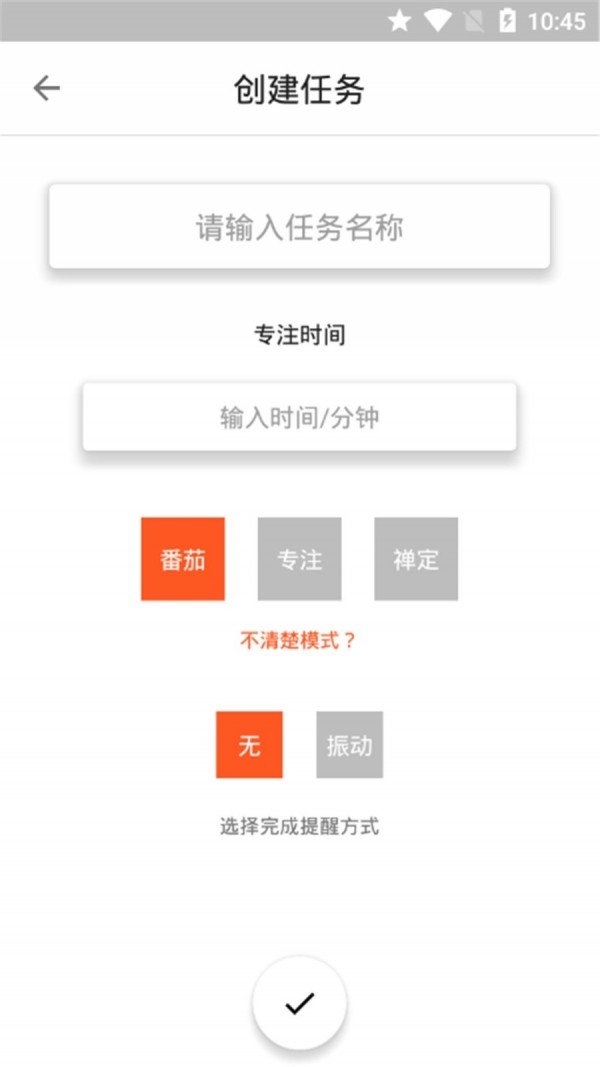600x1067 pixels.
Task: Confirm task creation with the checkmark button
Action: pos(299,1003)
